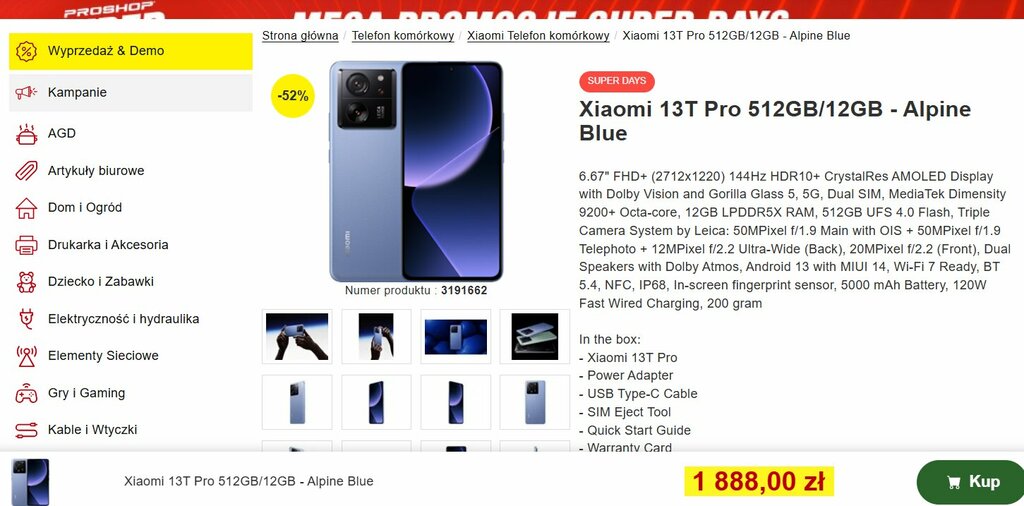The height and width of the screenshot is (506, 1024).
Task: Go to Strona główna breadcrumb
Action: [x=300, y=36]
